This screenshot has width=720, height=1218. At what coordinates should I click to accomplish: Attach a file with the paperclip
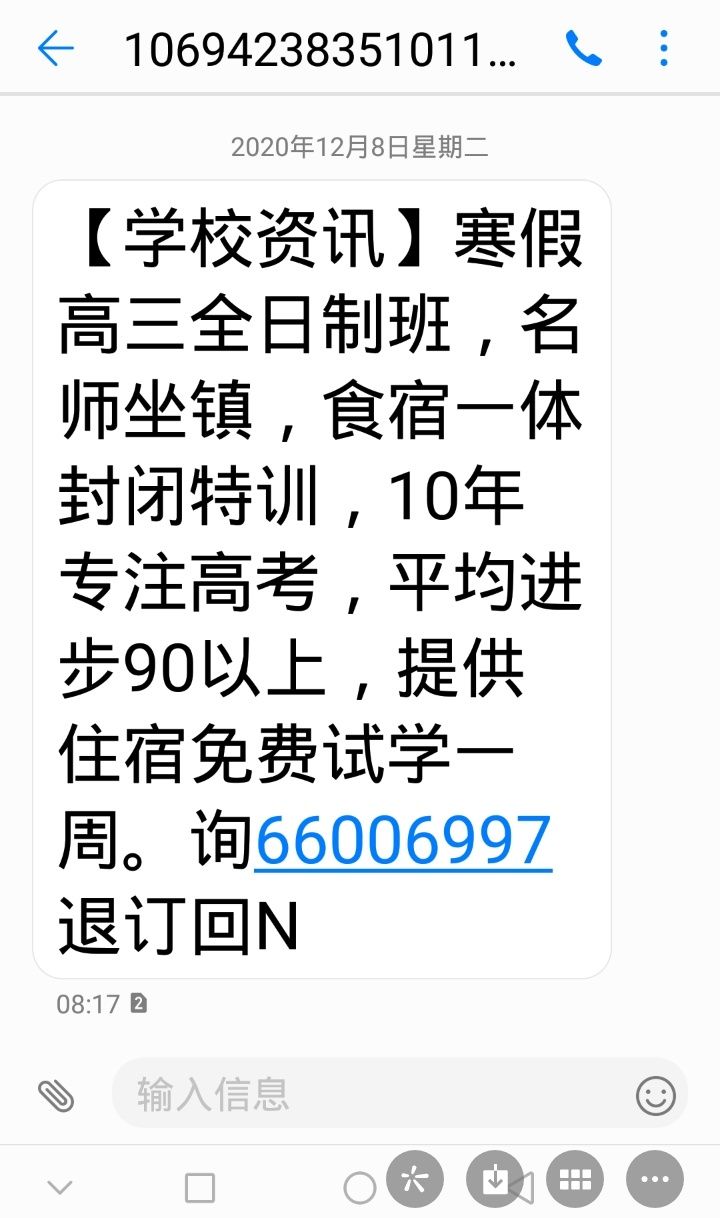[x=56, y=1096]
